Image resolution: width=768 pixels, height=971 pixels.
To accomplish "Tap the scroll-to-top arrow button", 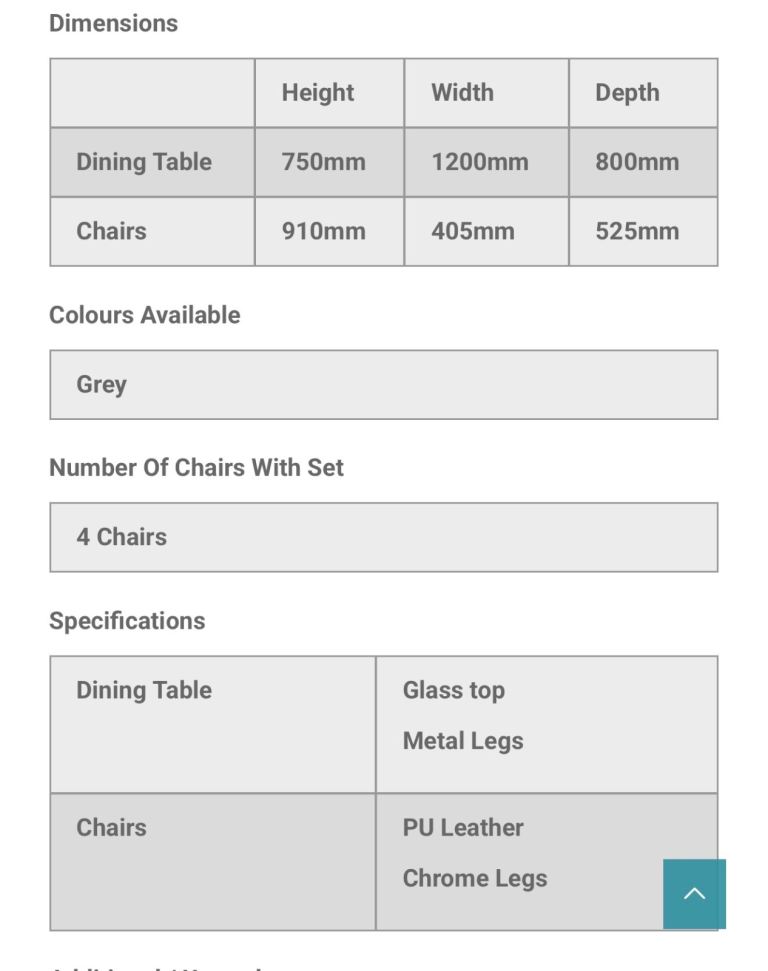I will coord(694,894).
